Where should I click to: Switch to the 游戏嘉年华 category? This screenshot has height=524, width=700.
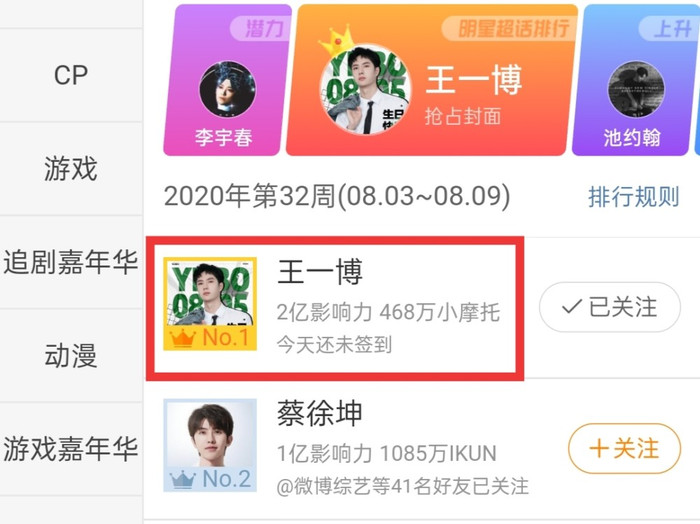point(71,449)
